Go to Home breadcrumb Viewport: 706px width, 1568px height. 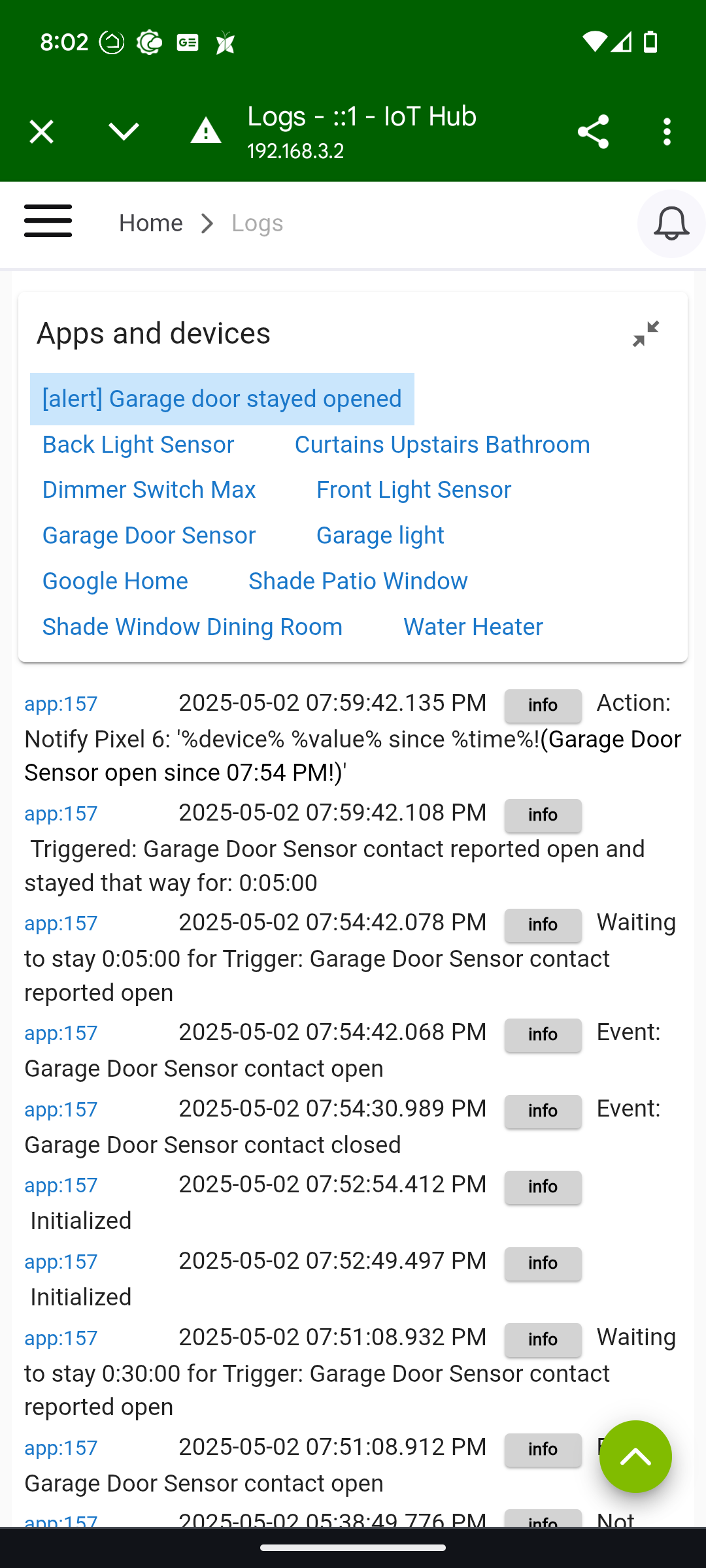[151, 223]
